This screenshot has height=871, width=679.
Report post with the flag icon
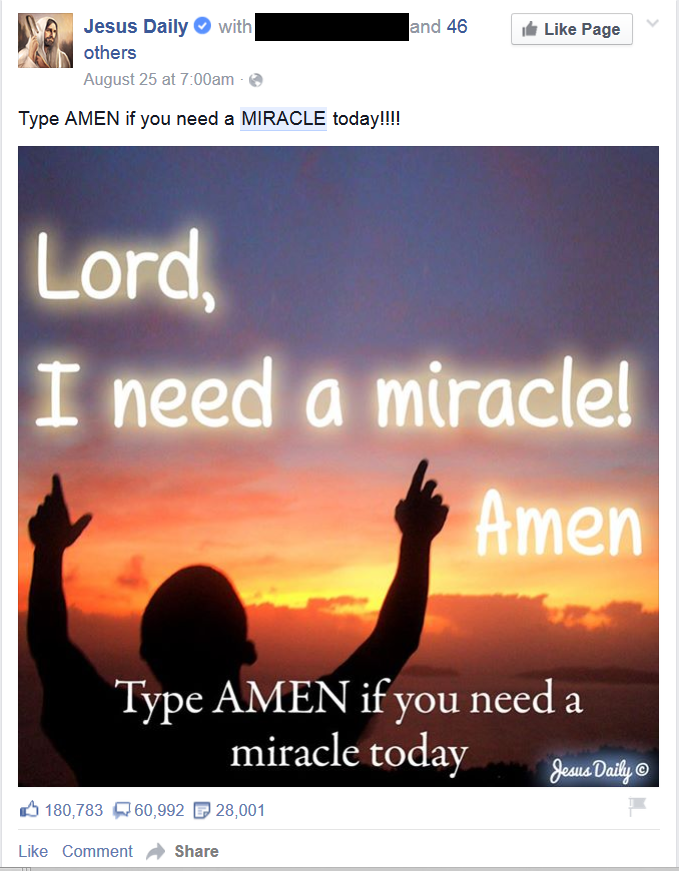pyautogui.click(x=638, y=807)
